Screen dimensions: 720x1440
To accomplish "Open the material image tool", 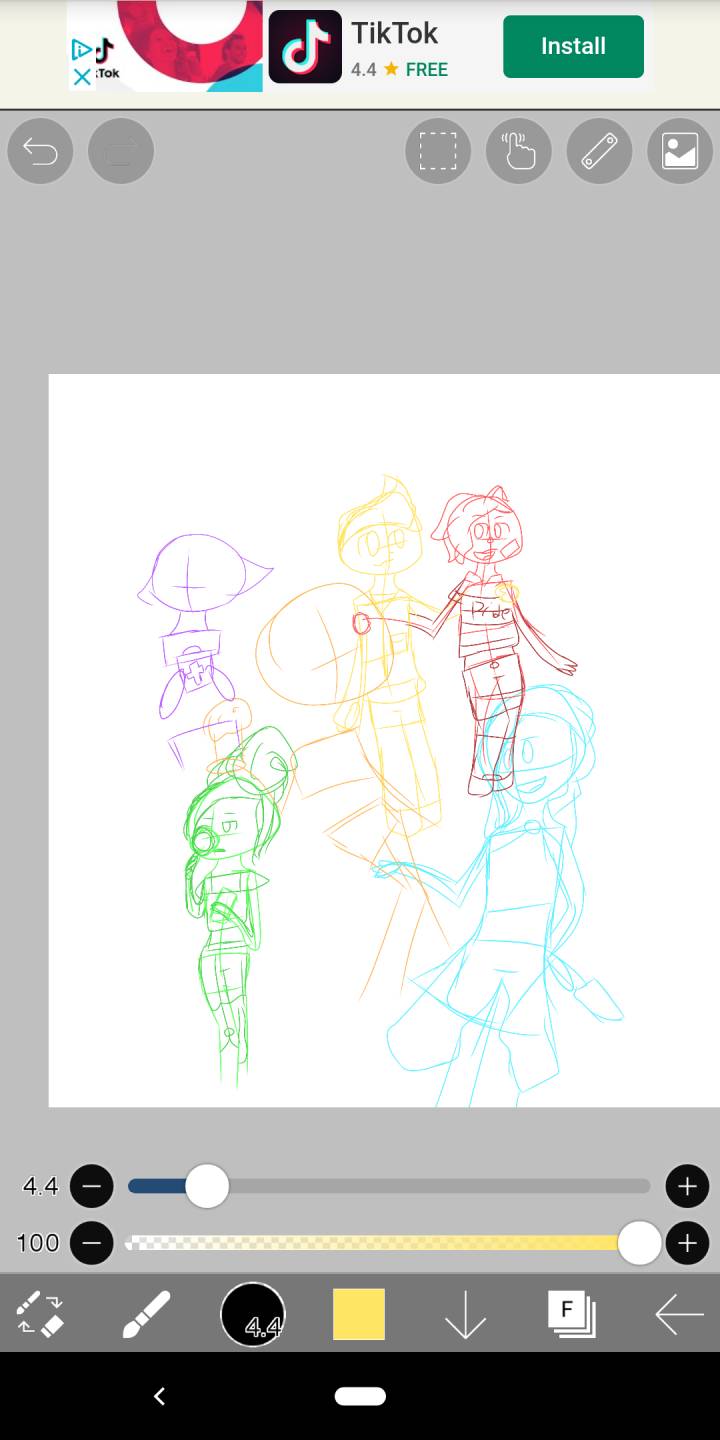I will (x=680, y=151).
